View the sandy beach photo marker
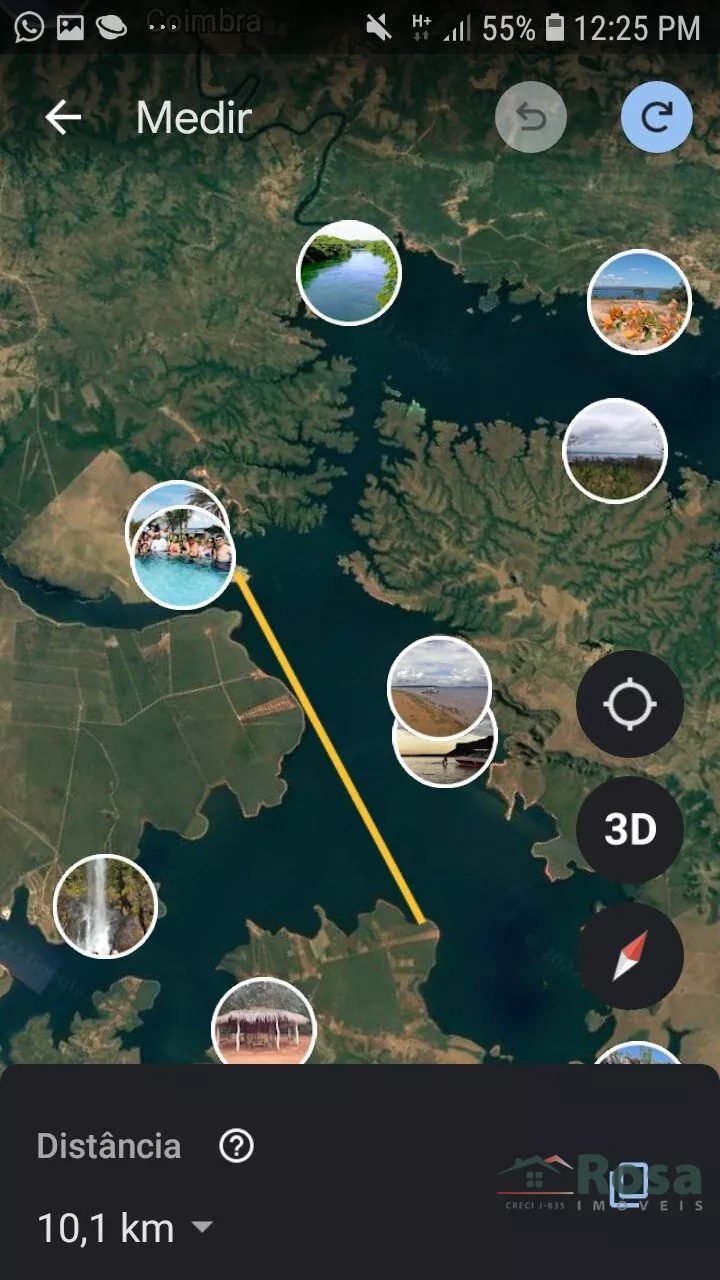Image resolution: width=720 pixels, height=1280 pixels. pos(438,686)
